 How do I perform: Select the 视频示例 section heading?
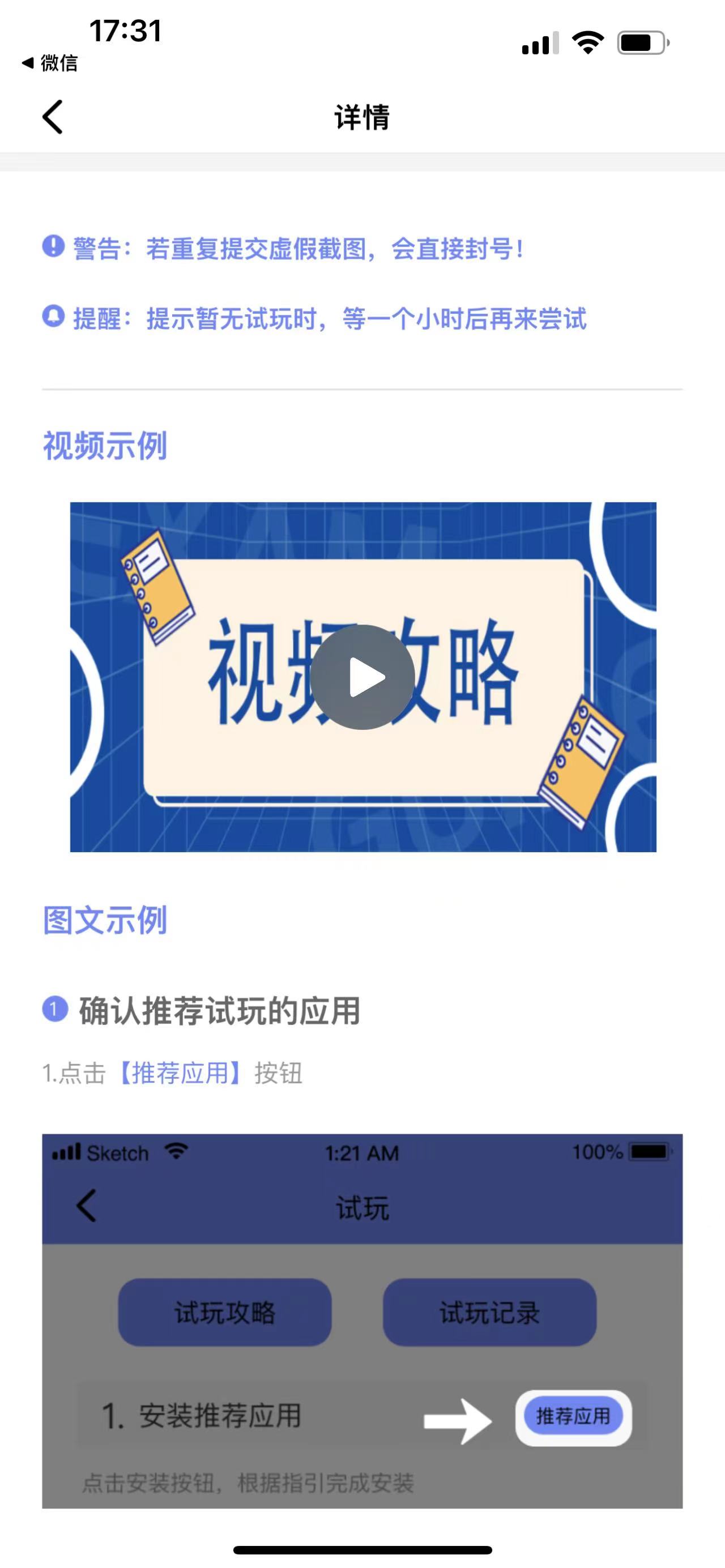(x=105, y=445)
